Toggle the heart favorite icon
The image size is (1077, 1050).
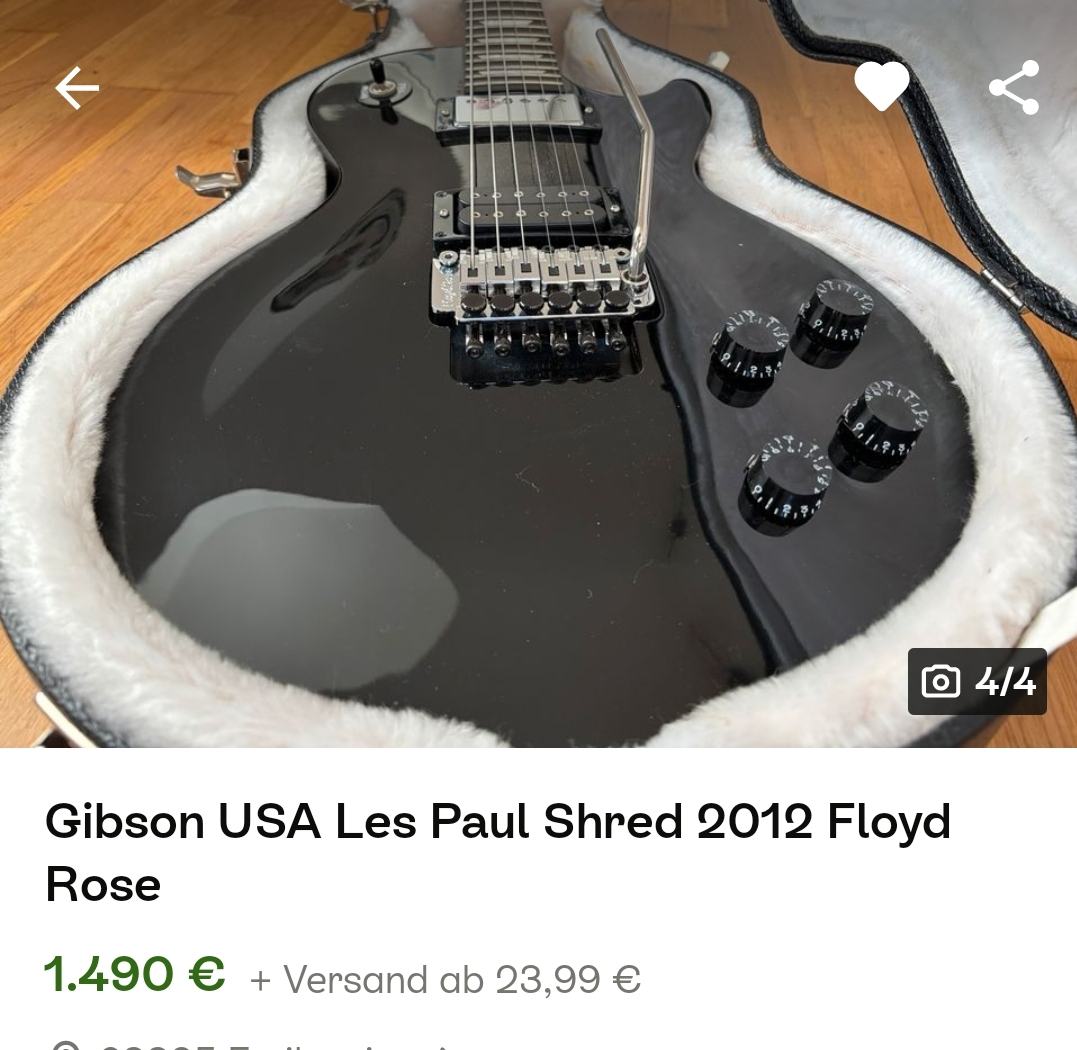881,86
